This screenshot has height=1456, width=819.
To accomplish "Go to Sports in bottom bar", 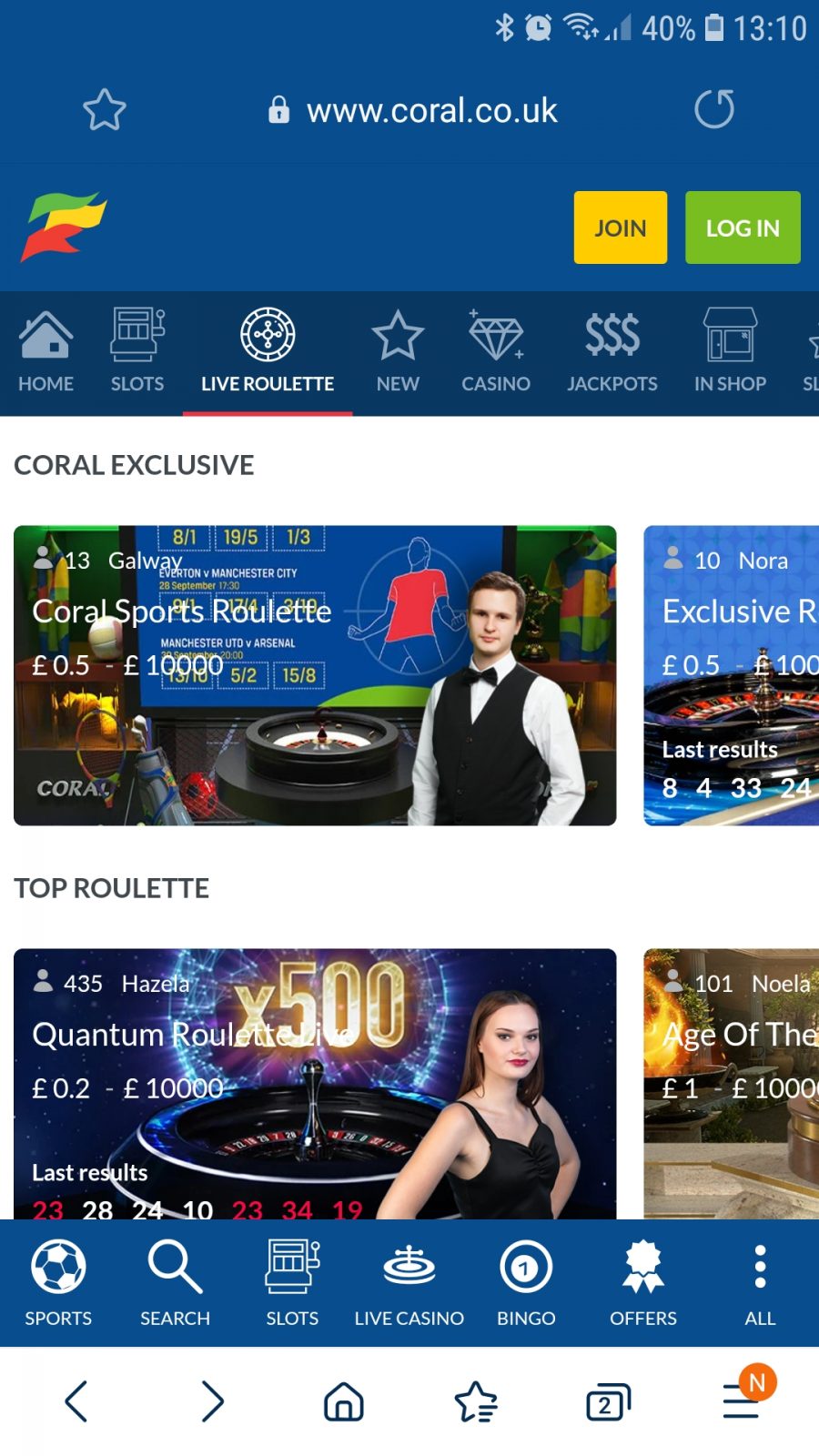I will point(58,1283).
